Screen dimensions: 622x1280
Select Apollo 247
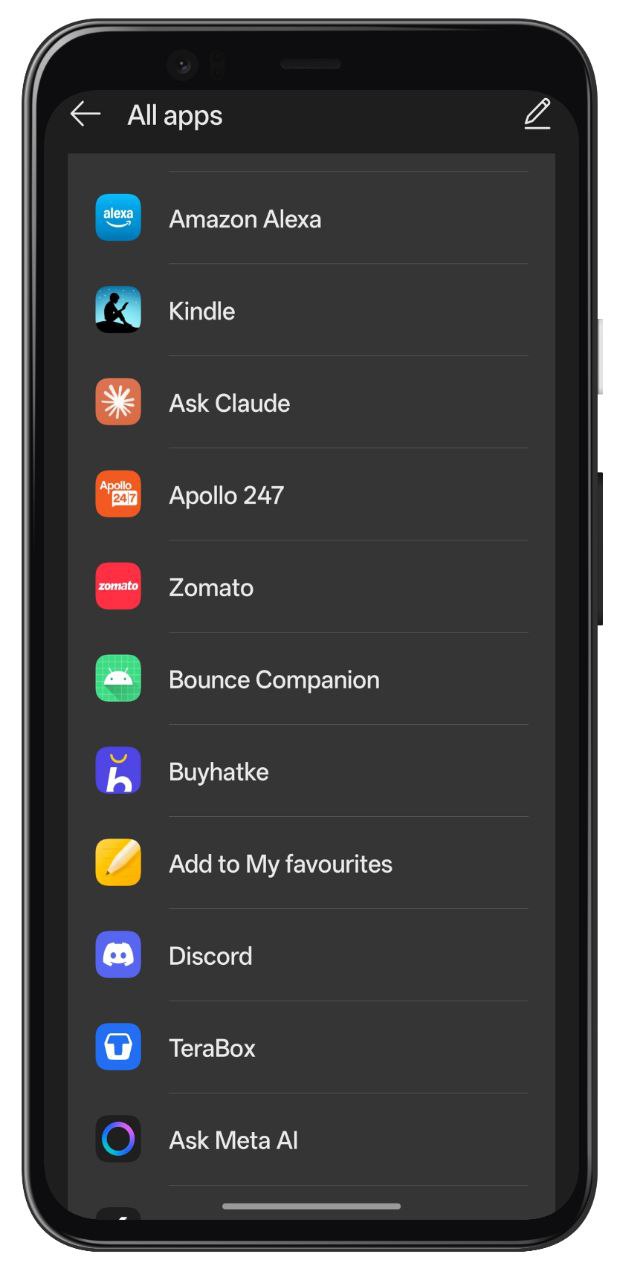(x=310, y=495)
